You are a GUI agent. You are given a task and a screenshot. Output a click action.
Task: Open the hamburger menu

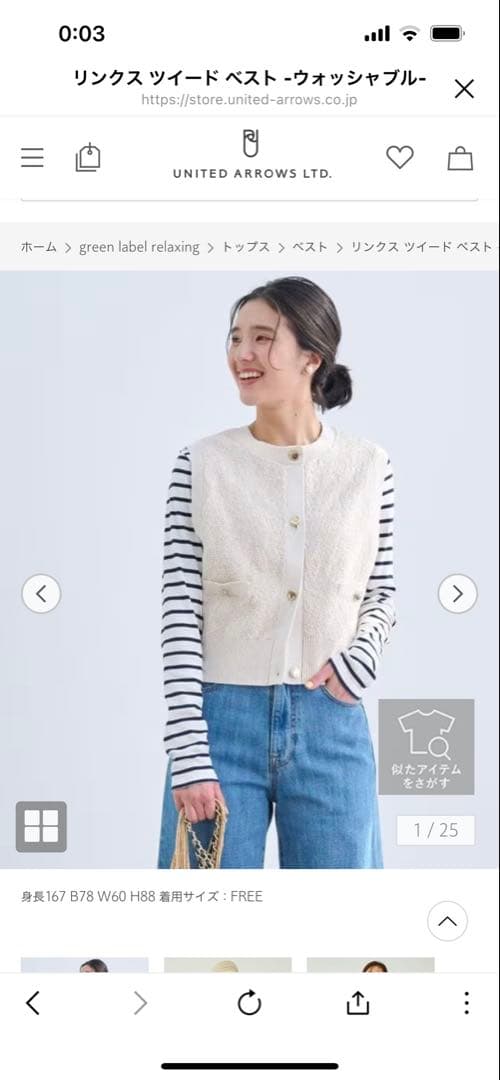32,158
